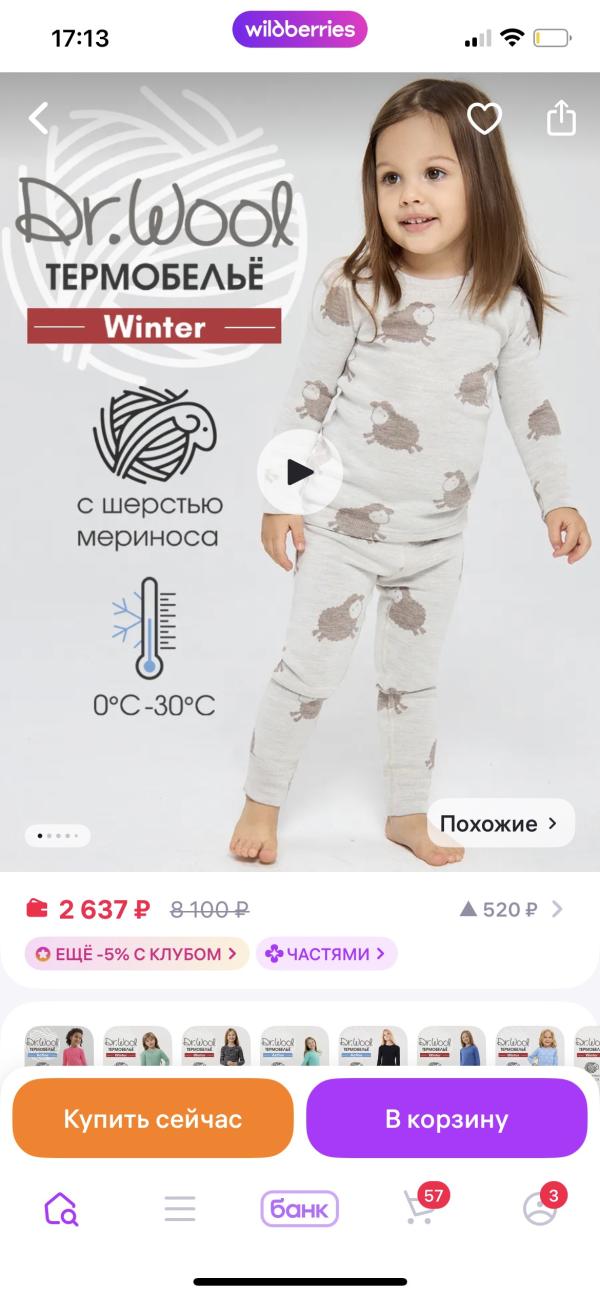This screenshot has height=1297, width=600.
Task: Tap Купить сейчас to buy now
Action: (x=153, y=1118)
